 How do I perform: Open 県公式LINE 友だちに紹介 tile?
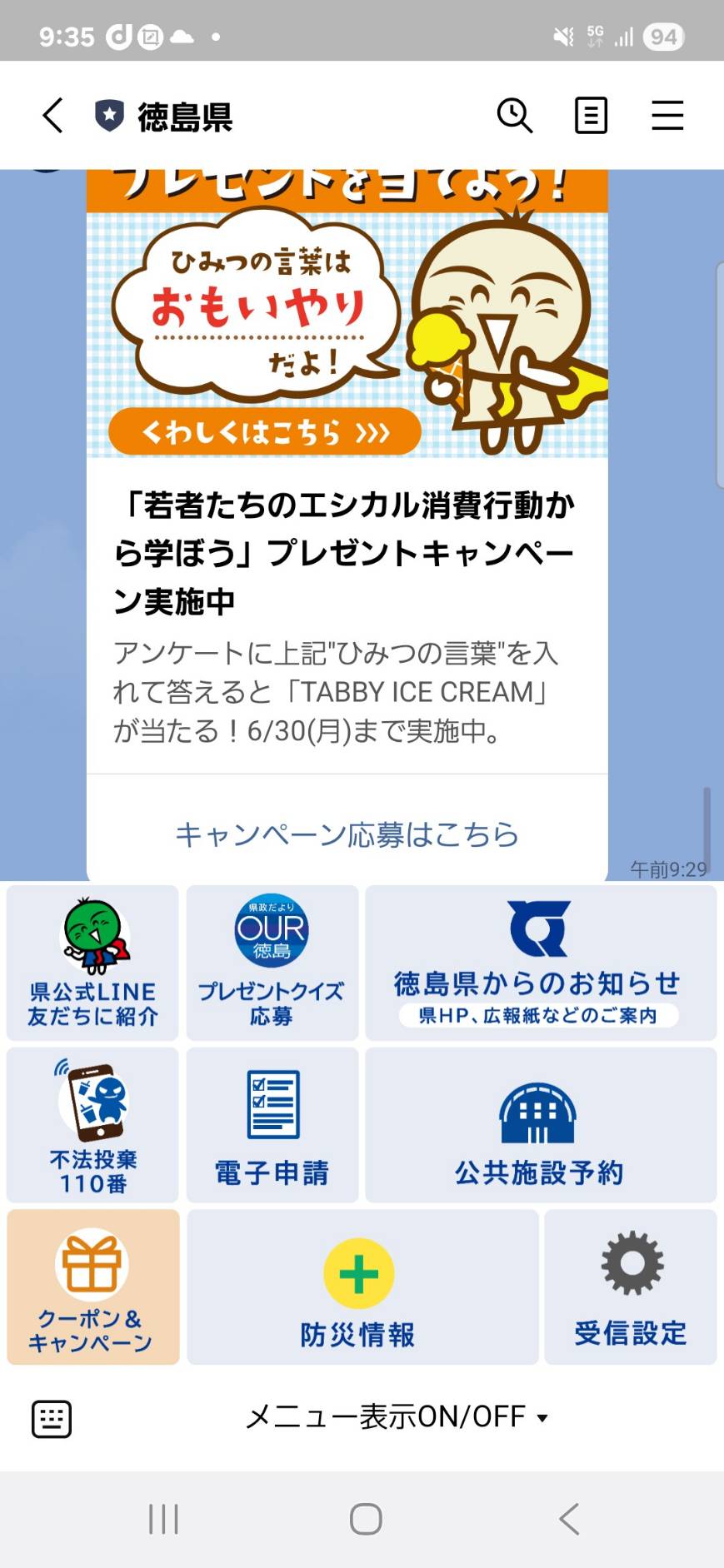[92, 963]
